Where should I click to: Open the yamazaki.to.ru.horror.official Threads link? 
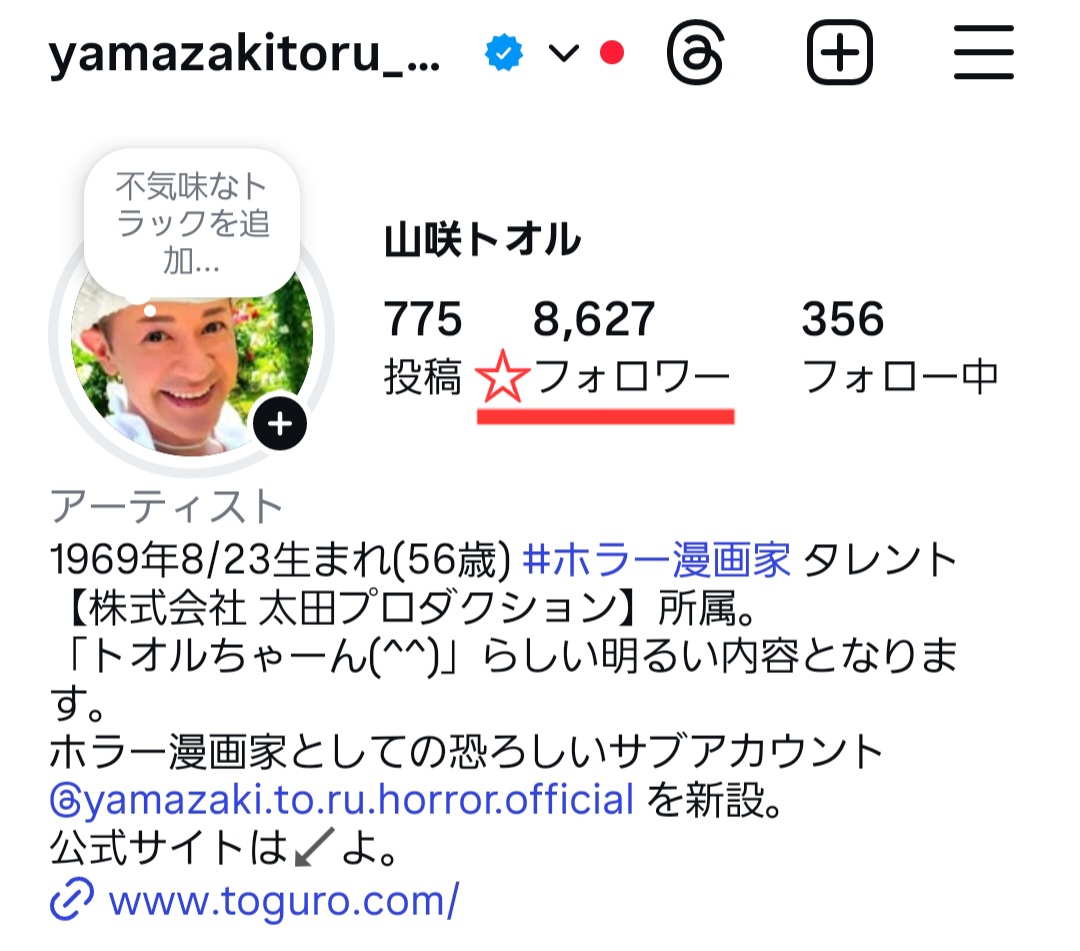342,800
